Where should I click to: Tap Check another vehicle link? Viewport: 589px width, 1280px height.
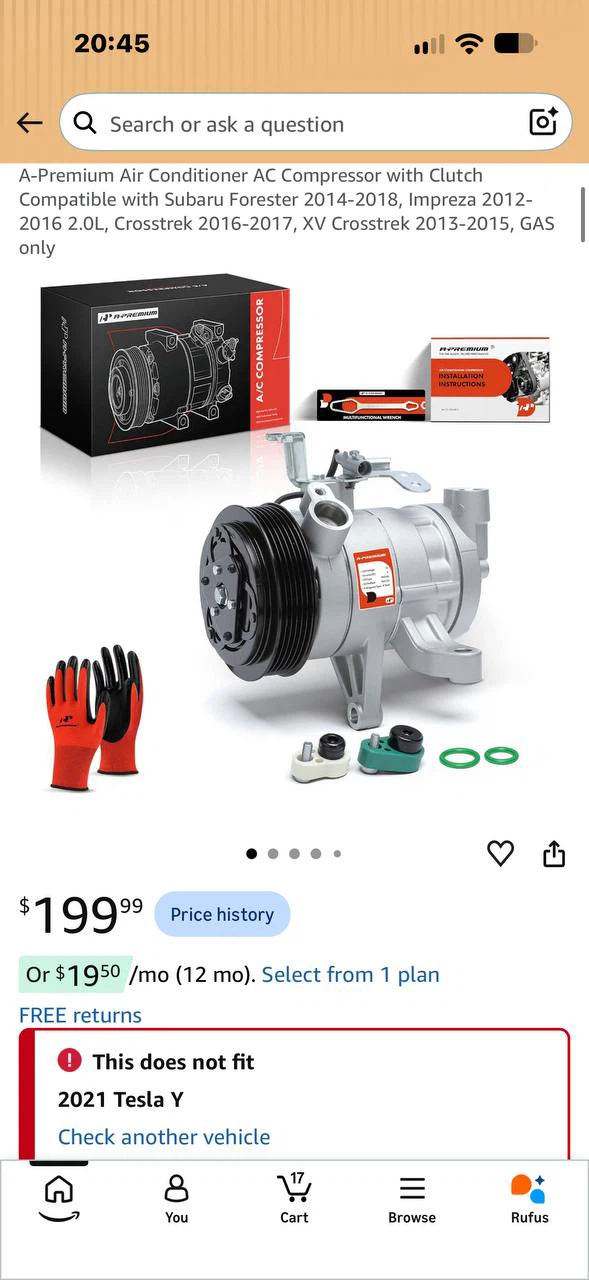point(164,1137)
